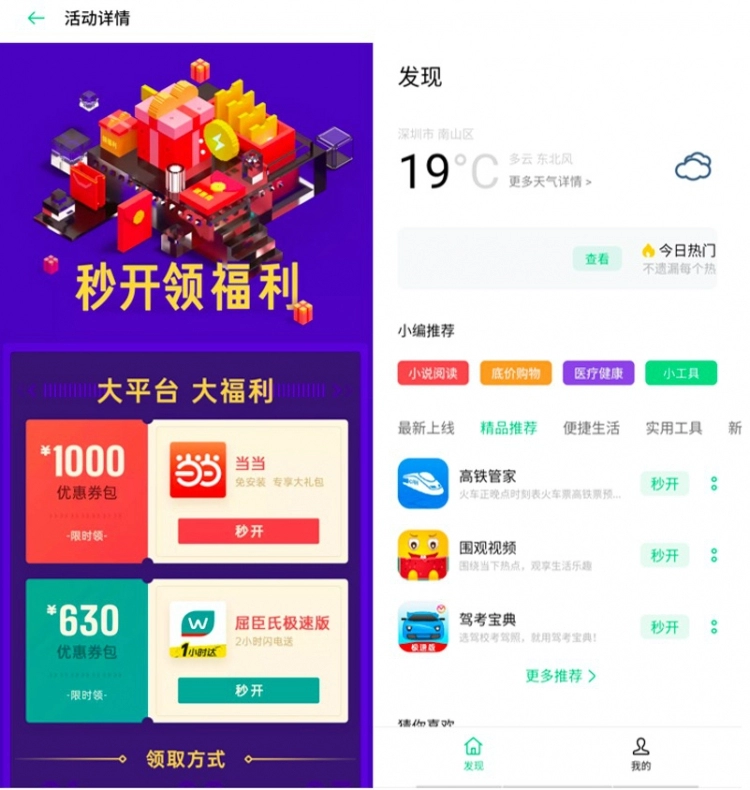Image resolution: width=750 pixels, height=790 pixels.
Task: Switch to 发现 bottom tab
Action: [473, 753]
